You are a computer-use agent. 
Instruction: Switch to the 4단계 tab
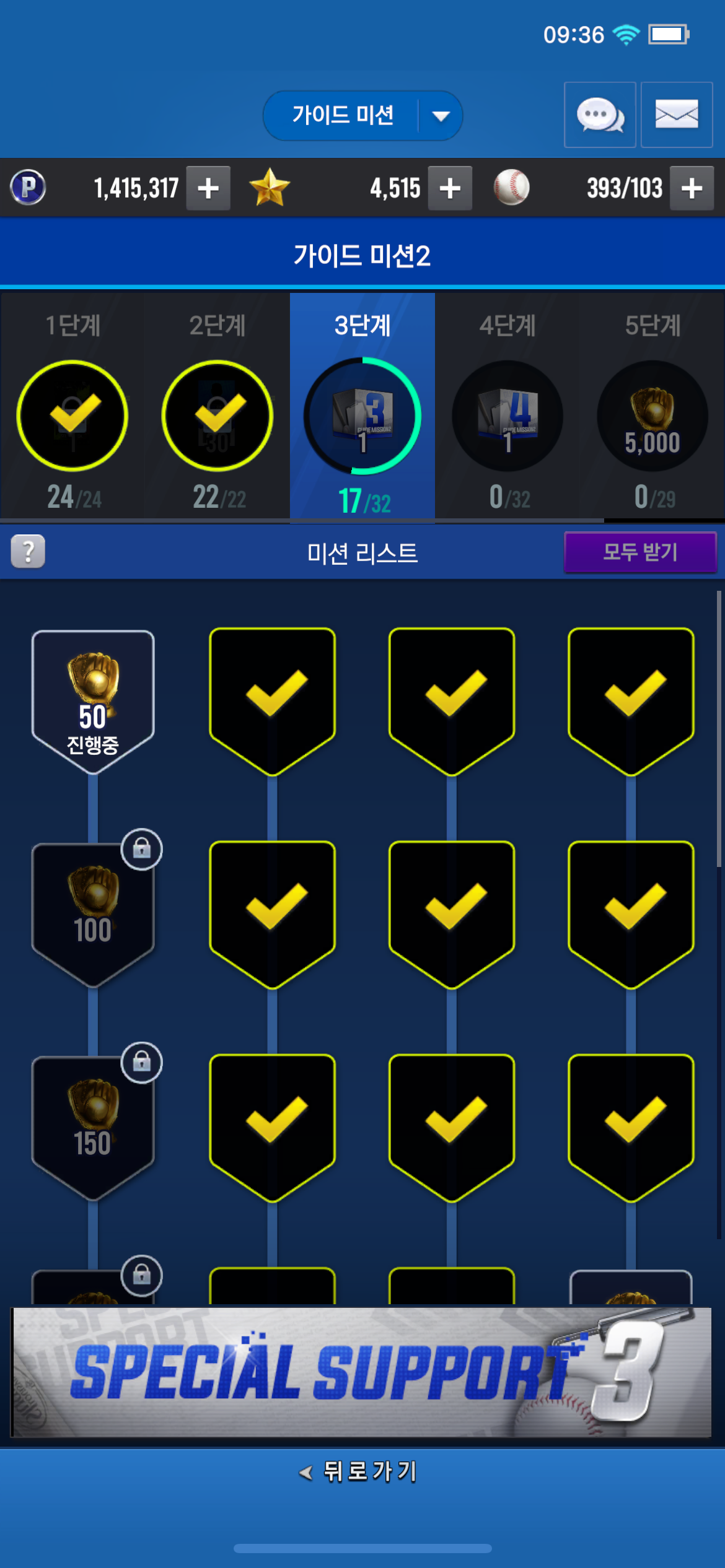click(x=507, y=406)
